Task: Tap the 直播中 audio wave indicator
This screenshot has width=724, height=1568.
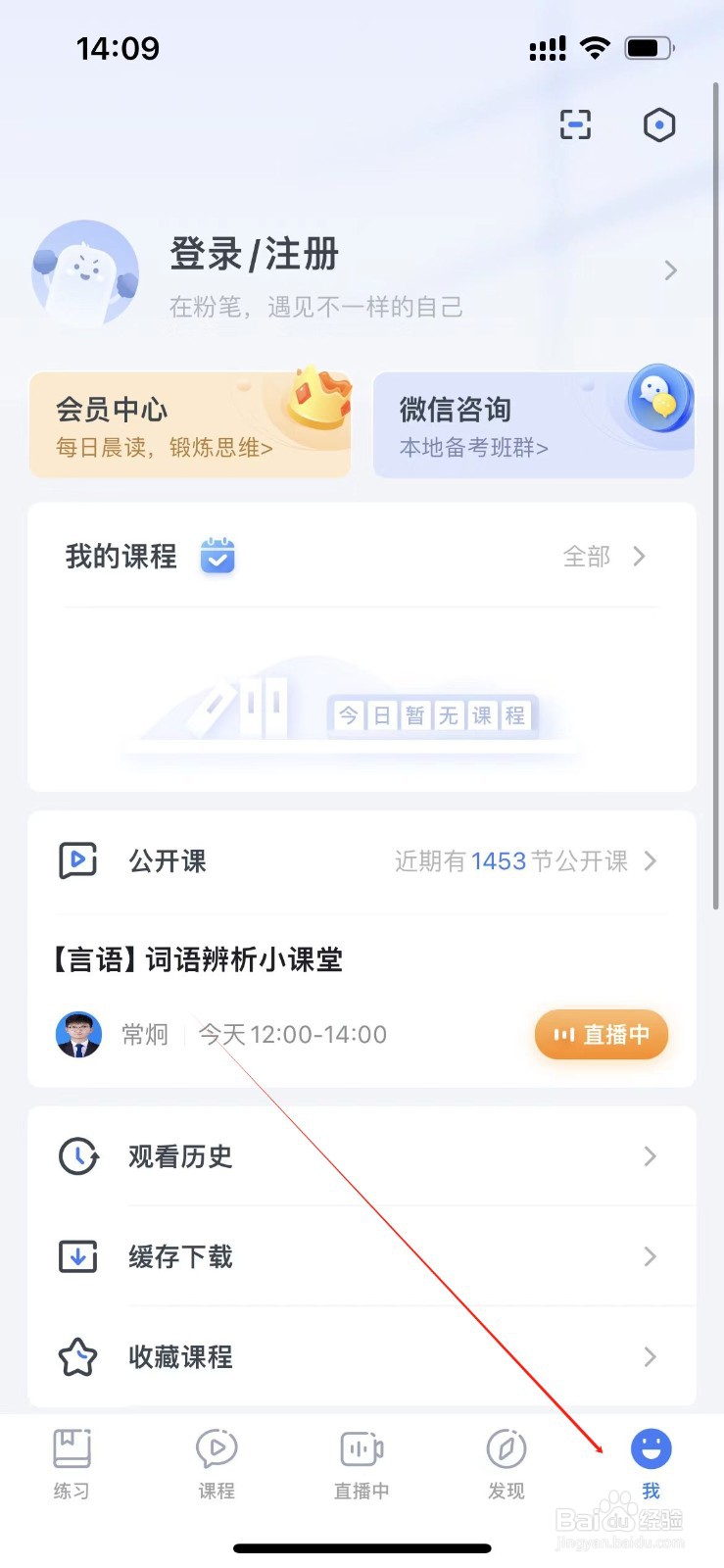Action: pos(565,1035)
